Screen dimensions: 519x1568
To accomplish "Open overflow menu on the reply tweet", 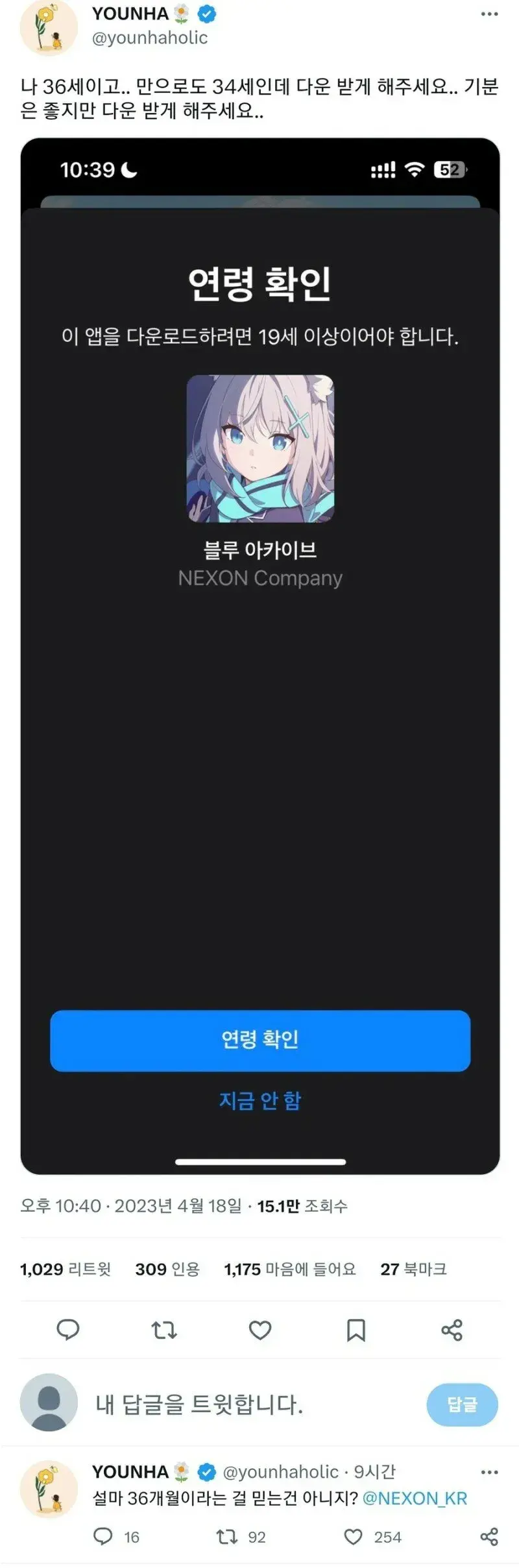I will tap(489, 1472).
